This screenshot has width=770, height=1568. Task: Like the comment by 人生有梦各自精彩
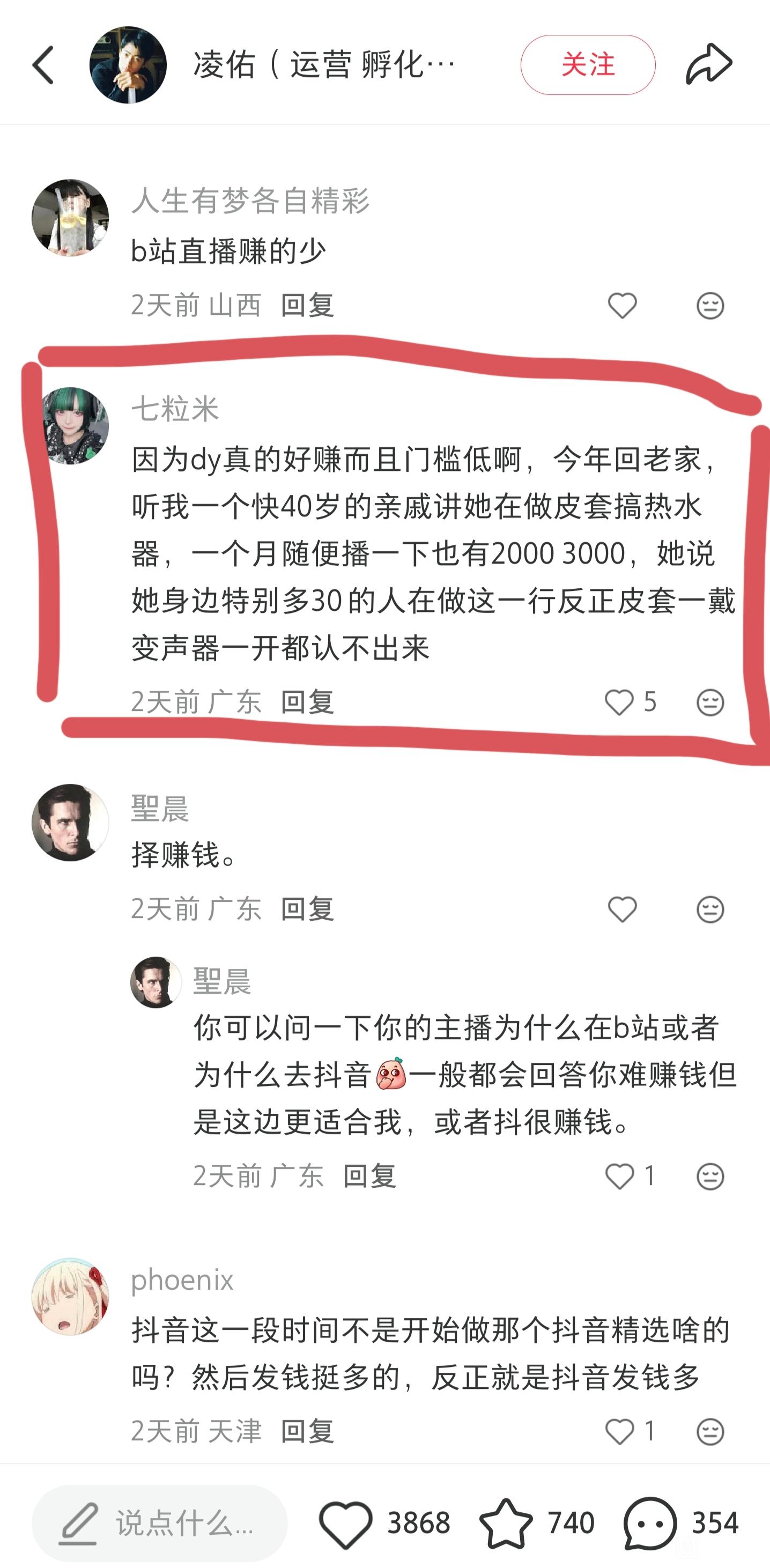[x=622, y=305]
